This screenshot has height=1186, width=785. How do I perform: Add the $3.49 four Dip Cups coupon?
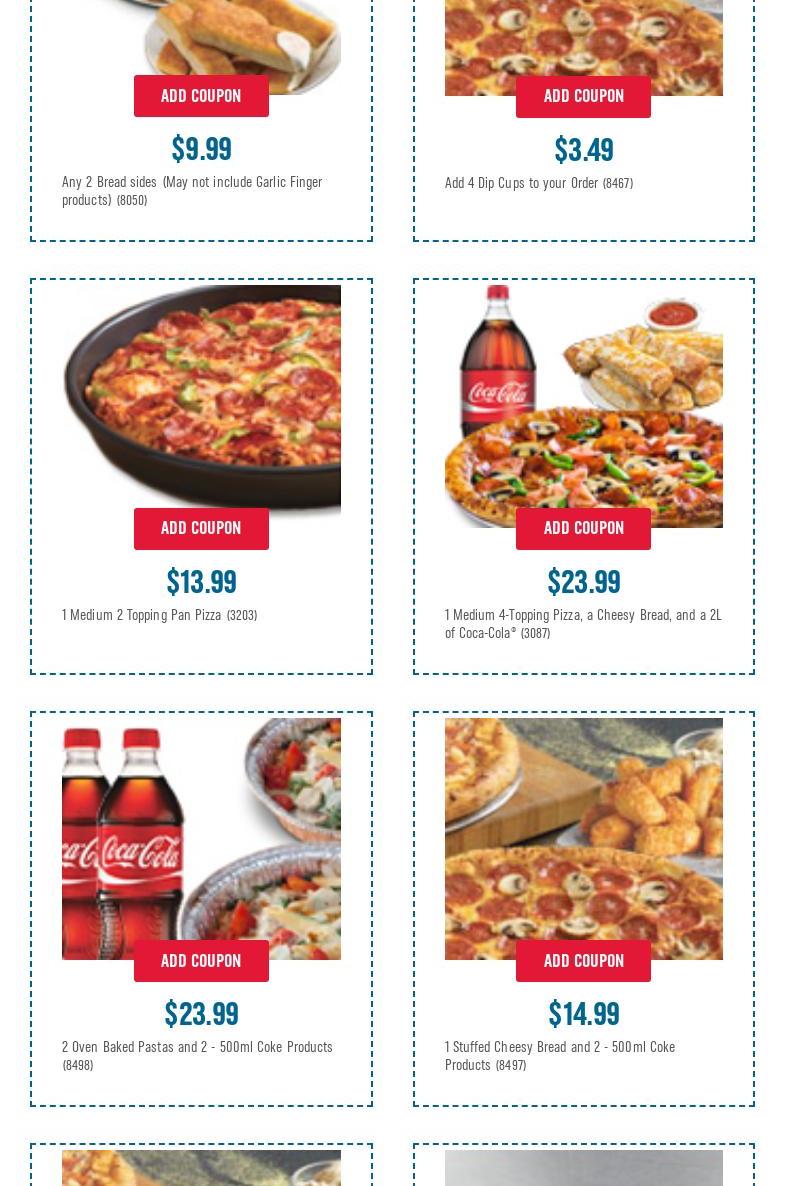[583, 97]
